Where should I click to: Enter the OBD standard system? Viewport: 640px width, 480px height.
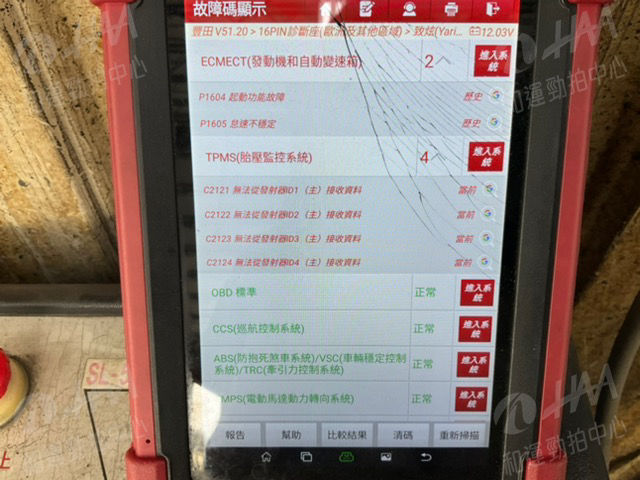tap(476, 293)
